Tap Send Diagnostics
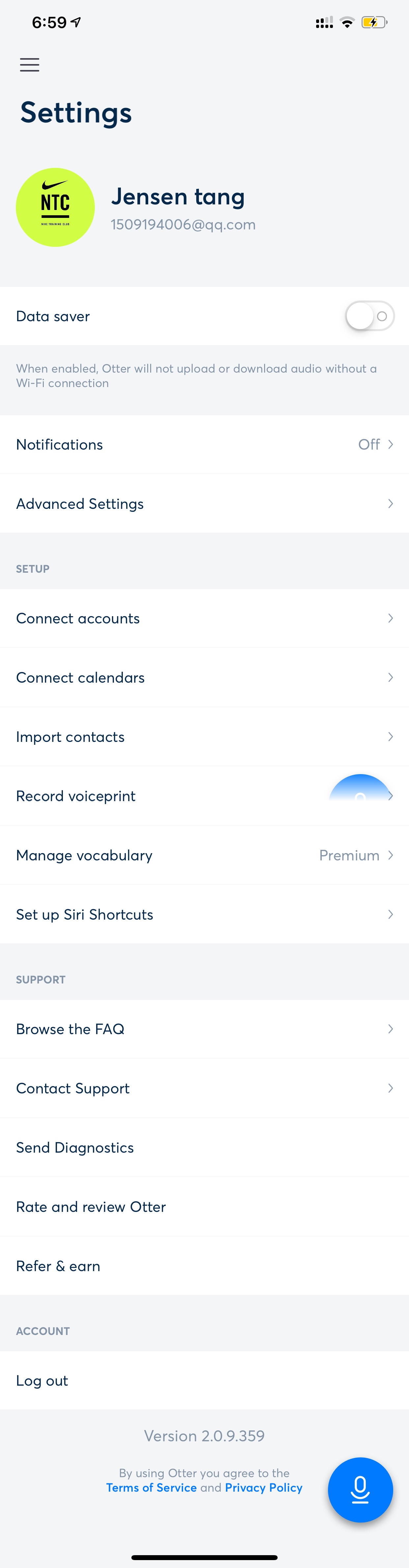 [204, 1147]
